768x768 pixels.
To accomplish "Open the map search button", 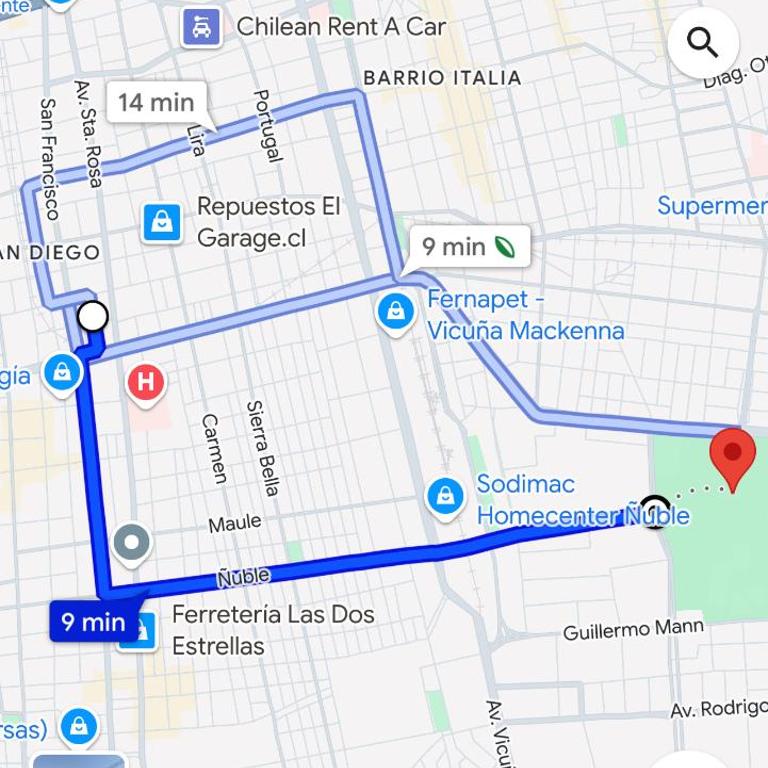I will click(703, 43).
